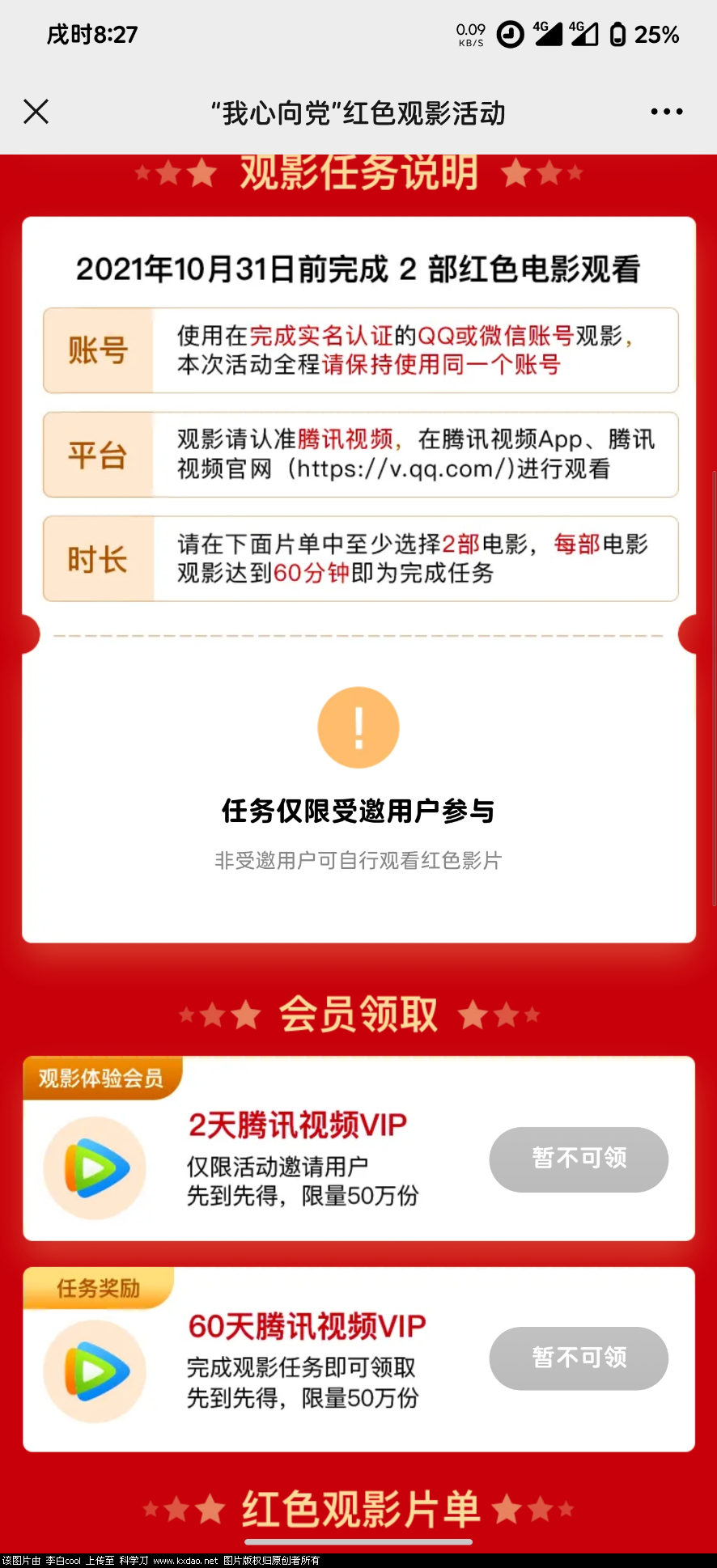Click the Tencent Video logo beside 60天腾讯视频VIP
The height and width of the screenshot is (1568, 717).
95,1370
